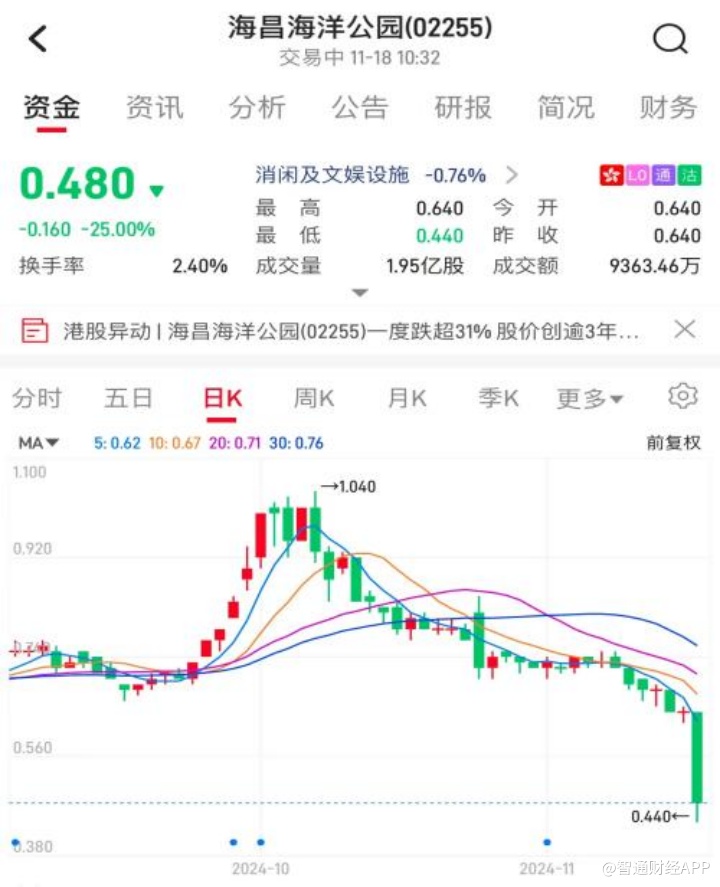
Task: Switch to the 资金 tab
Action: pos(51,108)
